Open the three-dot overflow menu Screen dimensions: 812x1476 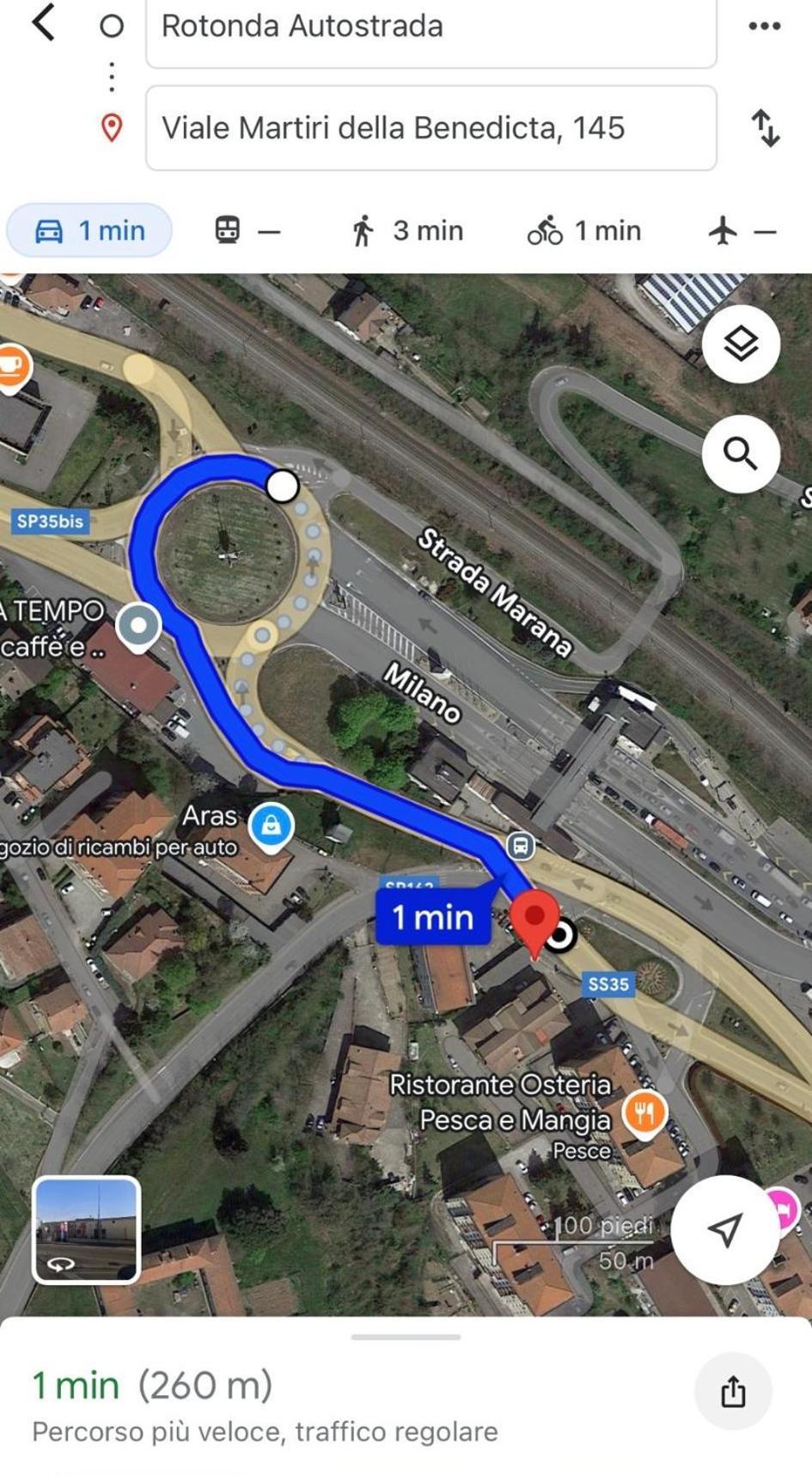pyautogui.click(x=764, y=26)
